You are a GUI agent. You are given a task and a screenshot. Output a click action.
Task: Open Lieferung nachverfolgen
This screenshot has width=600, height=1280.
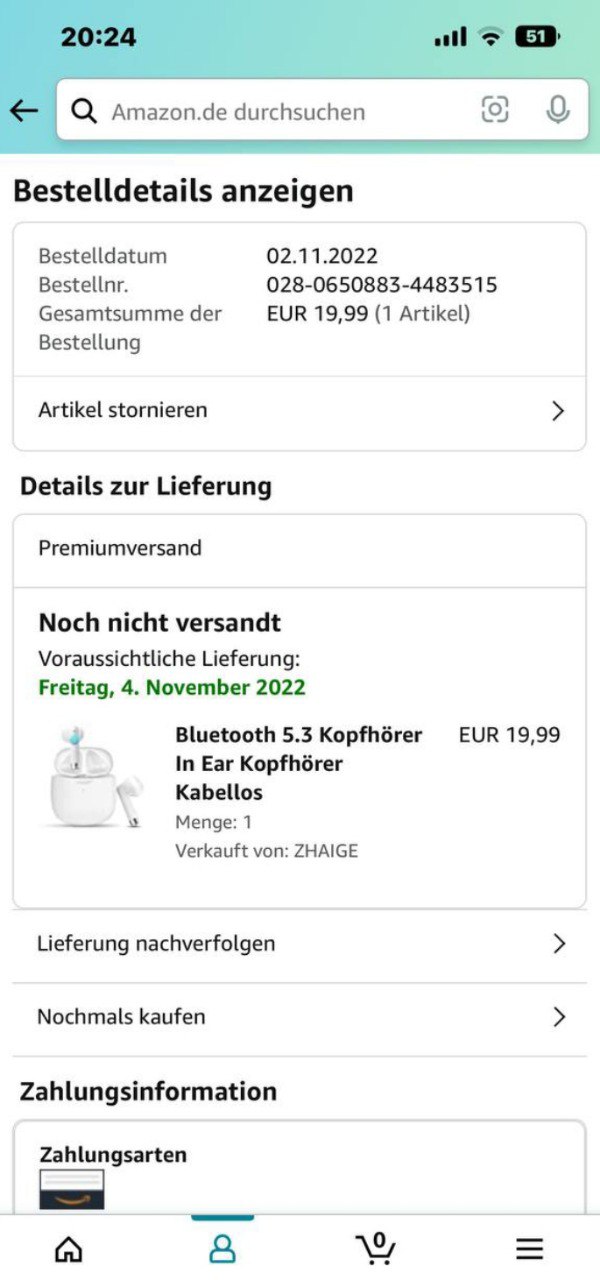299,944
